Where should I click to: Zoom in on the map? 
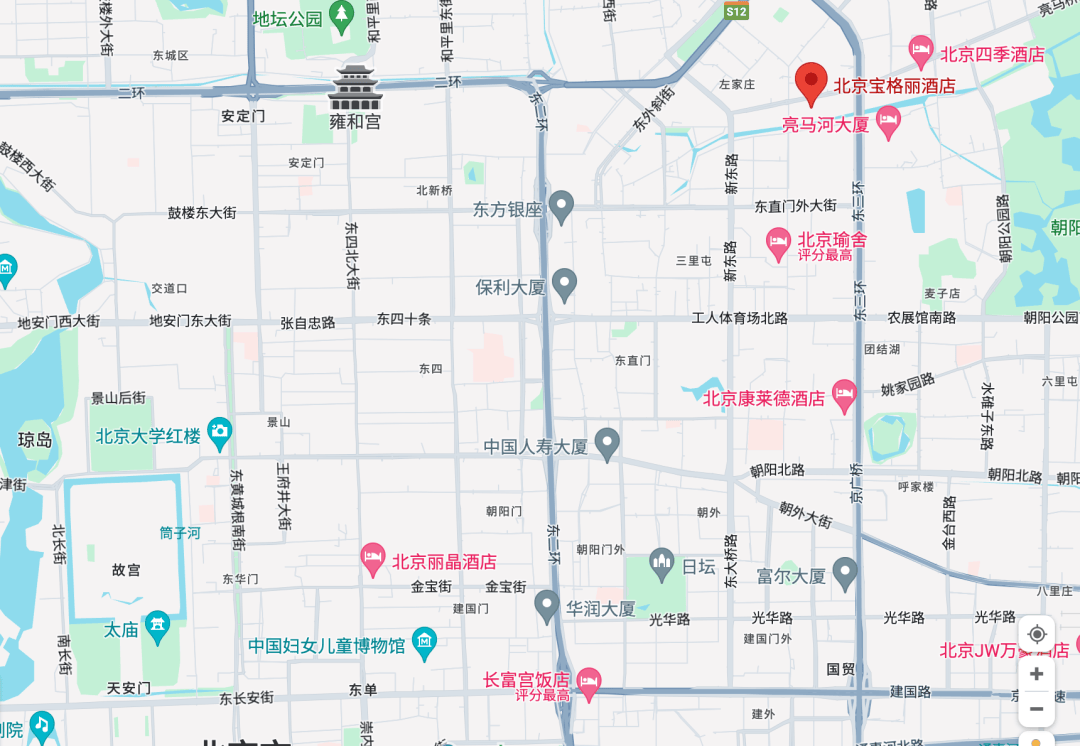[1037, 674]
